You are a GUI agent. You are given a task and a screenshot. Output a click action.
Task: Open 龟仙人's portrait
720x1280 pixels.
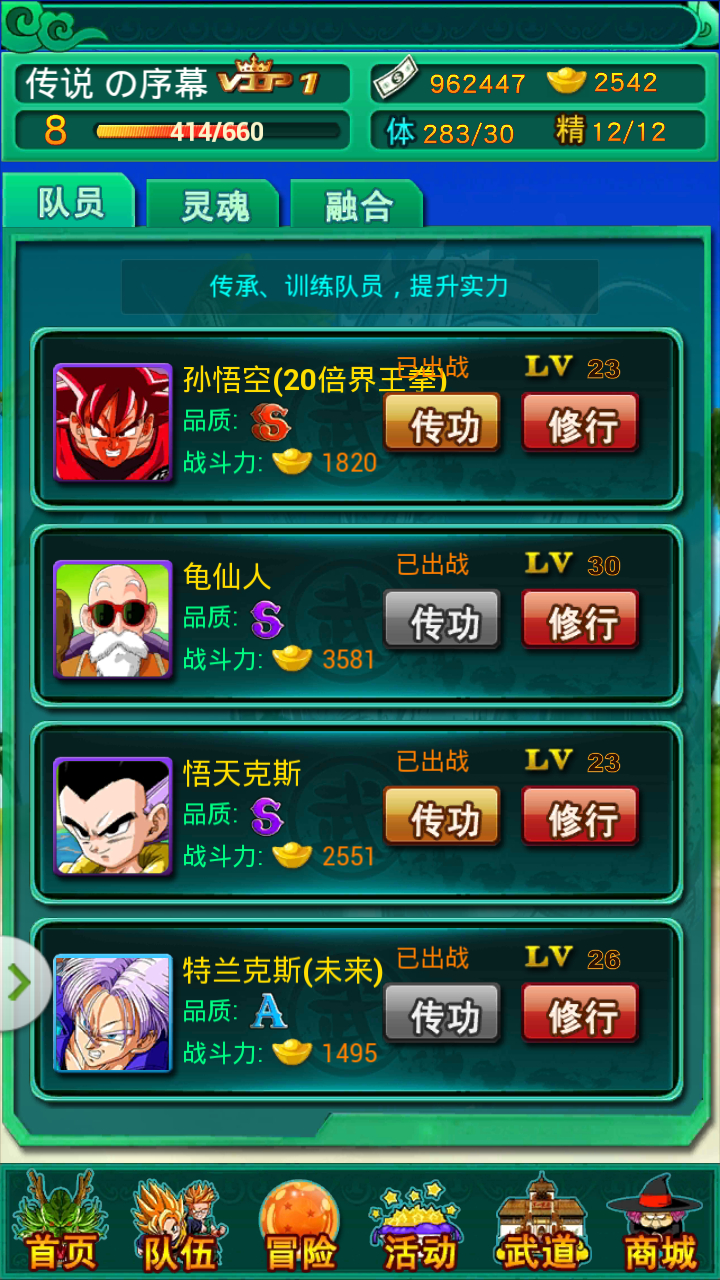click(x=113, y=620)
